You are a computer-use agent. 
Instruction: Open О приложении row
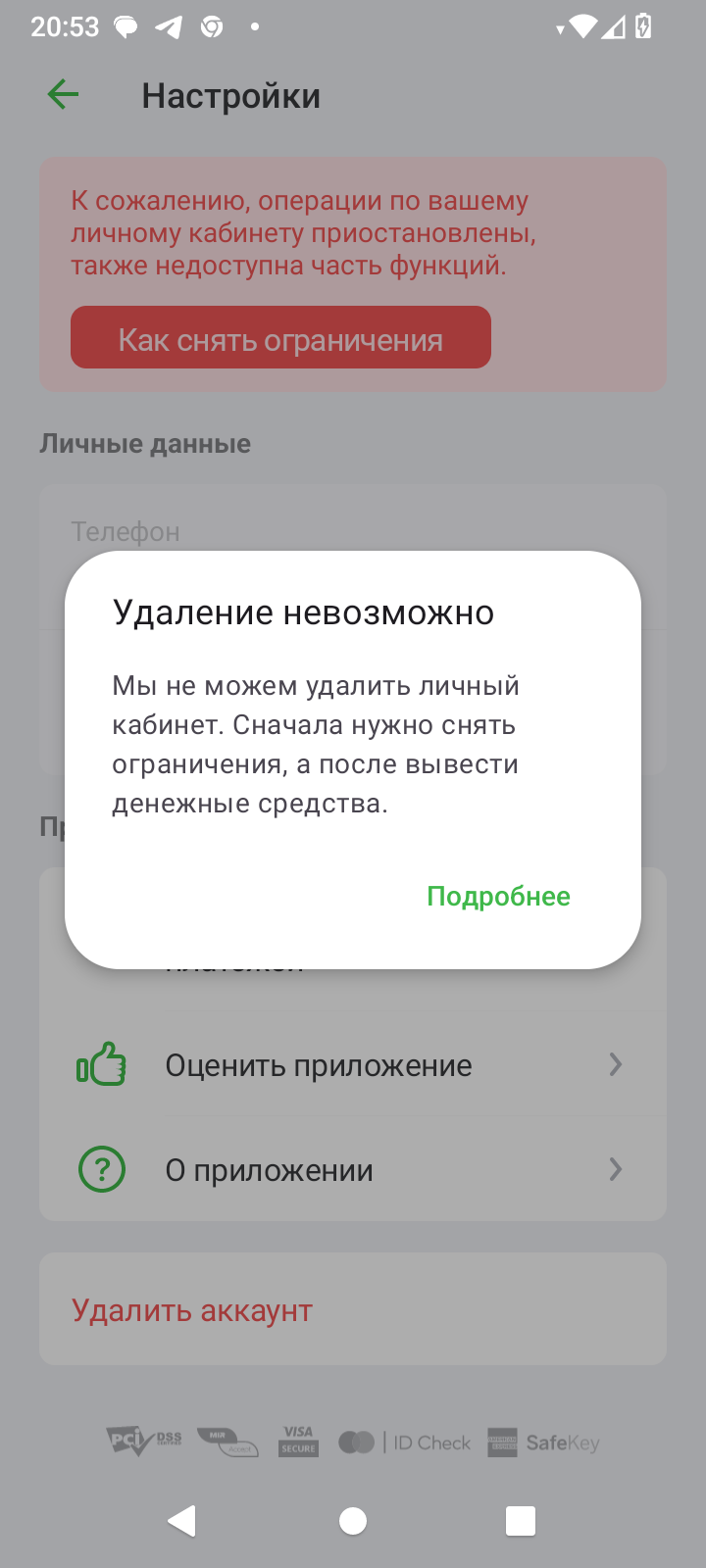[x=353, y=1169]
